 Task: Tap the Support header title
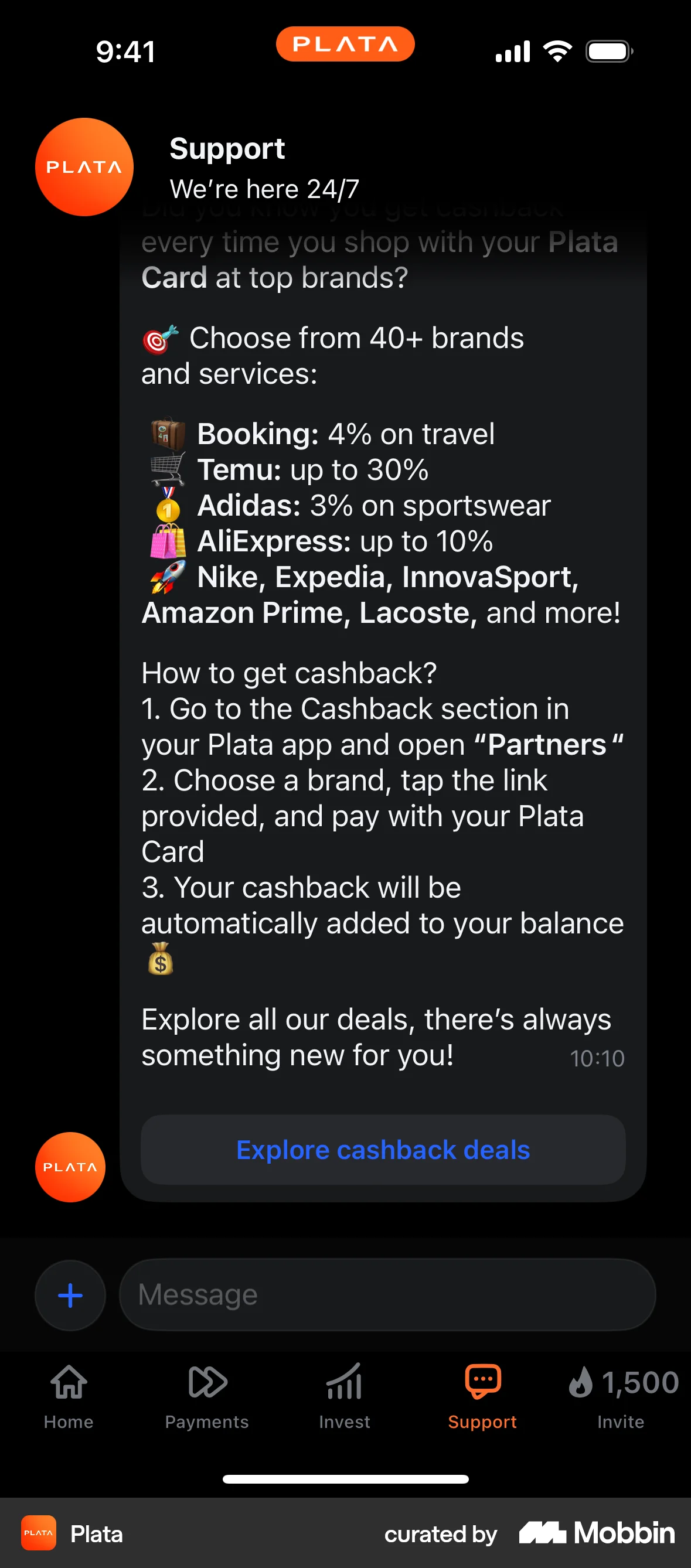227,148
